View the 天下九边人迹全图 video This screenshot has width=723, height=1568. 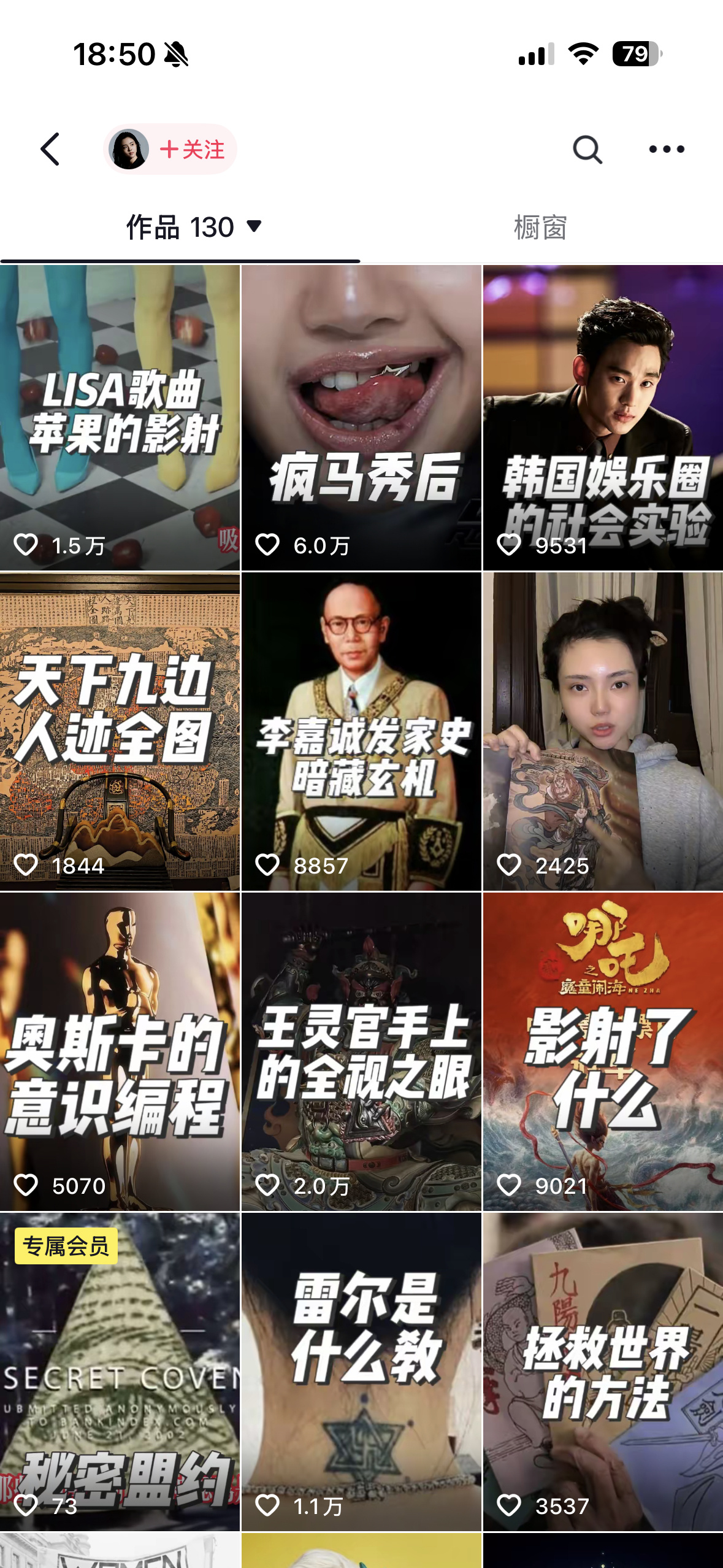point(120,731)
